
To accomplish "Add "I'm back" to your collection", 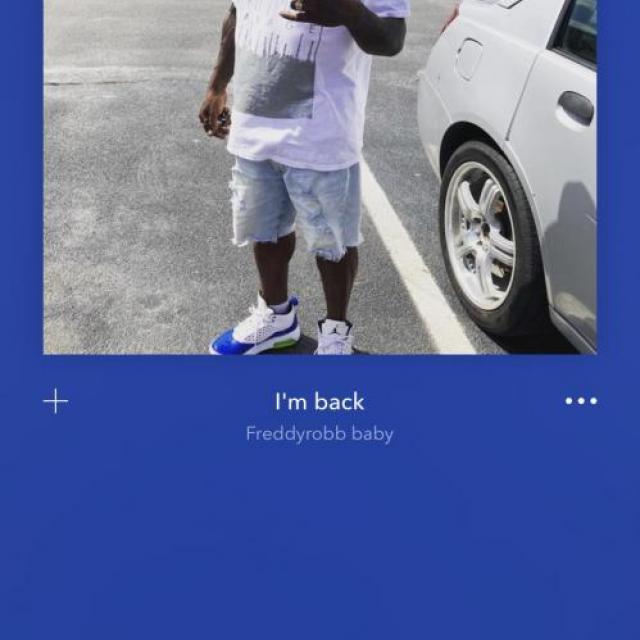I will coord(56,402).
